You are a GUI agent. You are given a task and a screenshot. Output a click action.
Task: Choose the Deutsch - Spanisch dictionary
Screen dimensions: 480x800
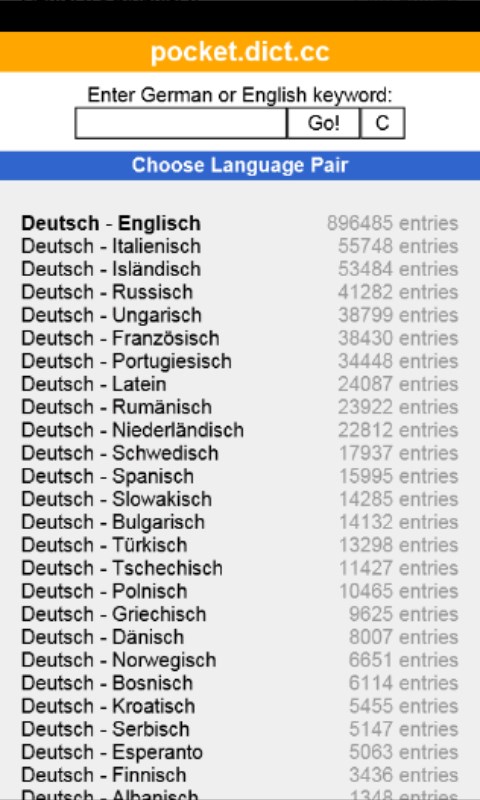[108, 476]
